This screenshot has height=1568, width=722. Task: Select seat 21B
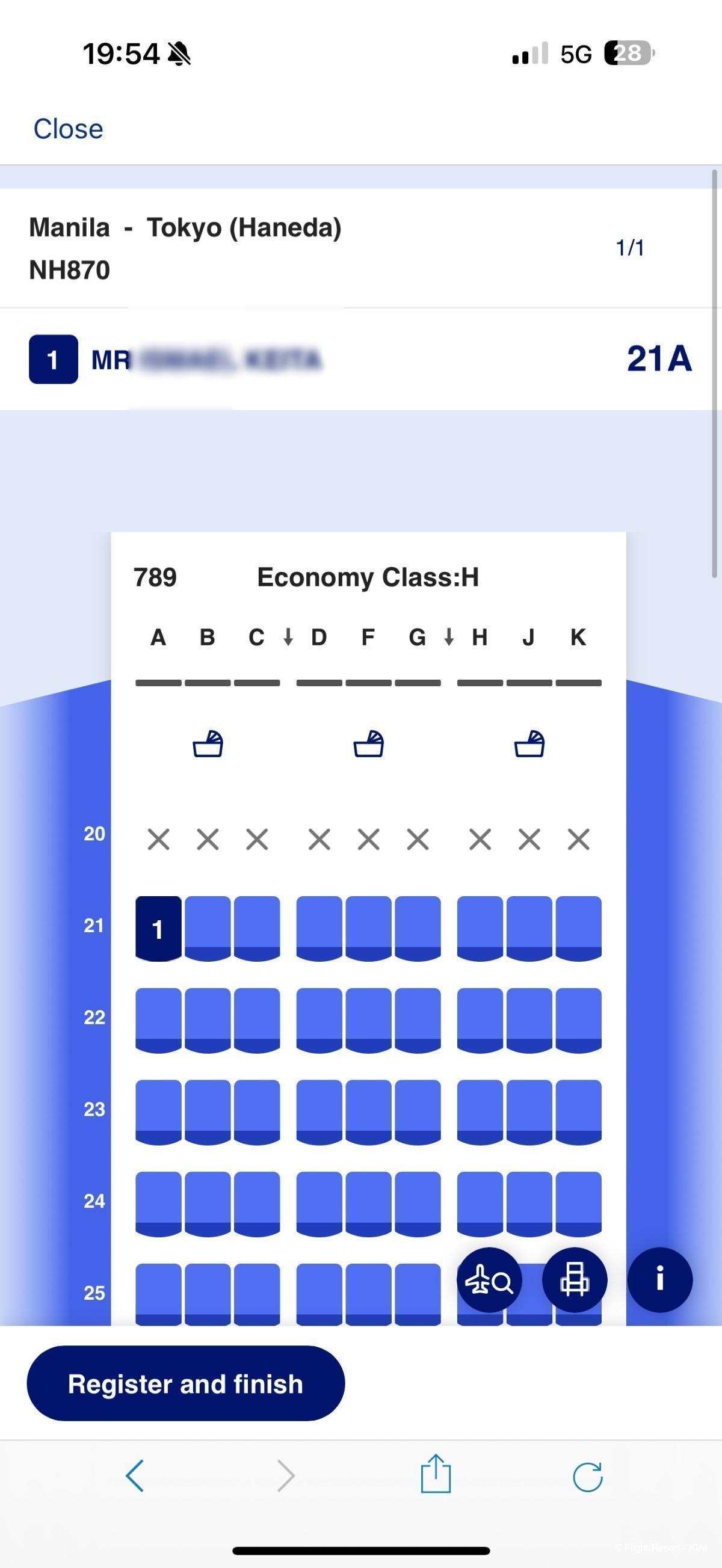pos(208,927)
